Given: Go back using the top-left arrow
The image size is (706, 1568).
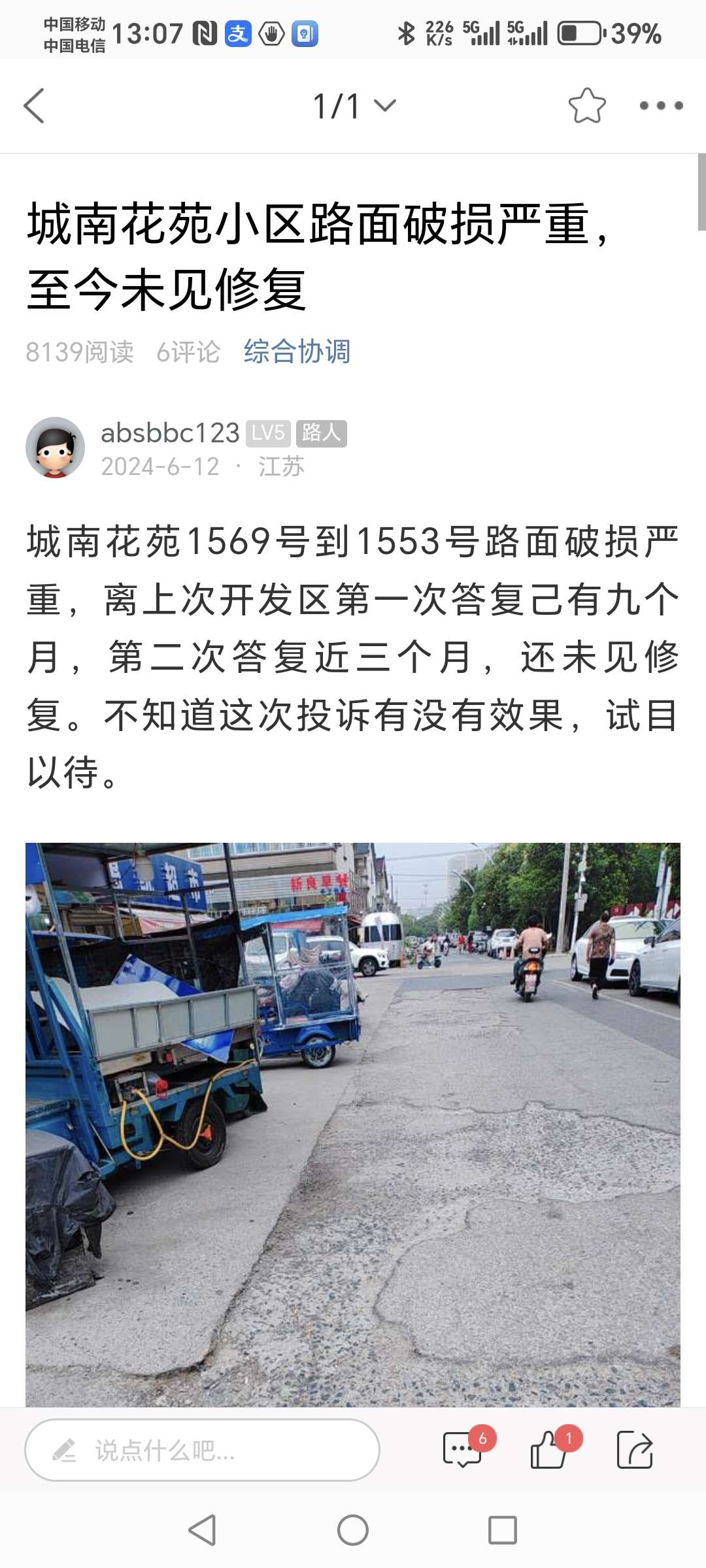Looking at the screenshot, I should click(34, 106).
